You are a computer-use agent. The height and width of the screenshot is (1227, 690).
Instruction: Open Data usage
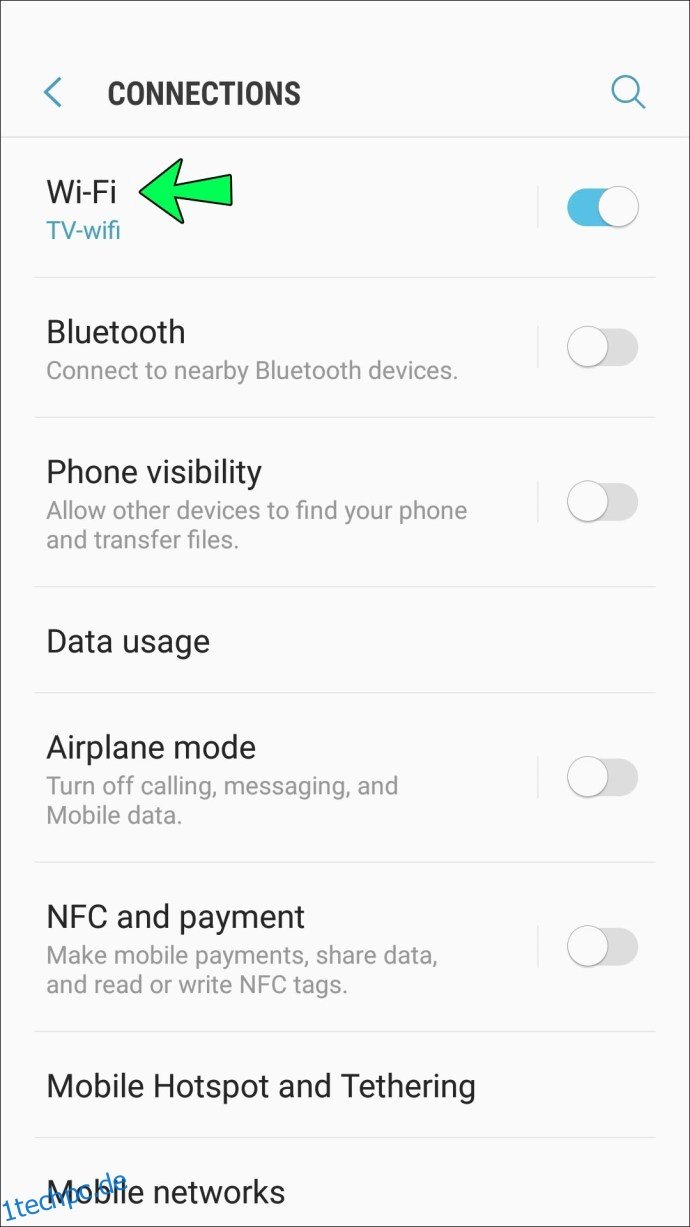point(345,640)
